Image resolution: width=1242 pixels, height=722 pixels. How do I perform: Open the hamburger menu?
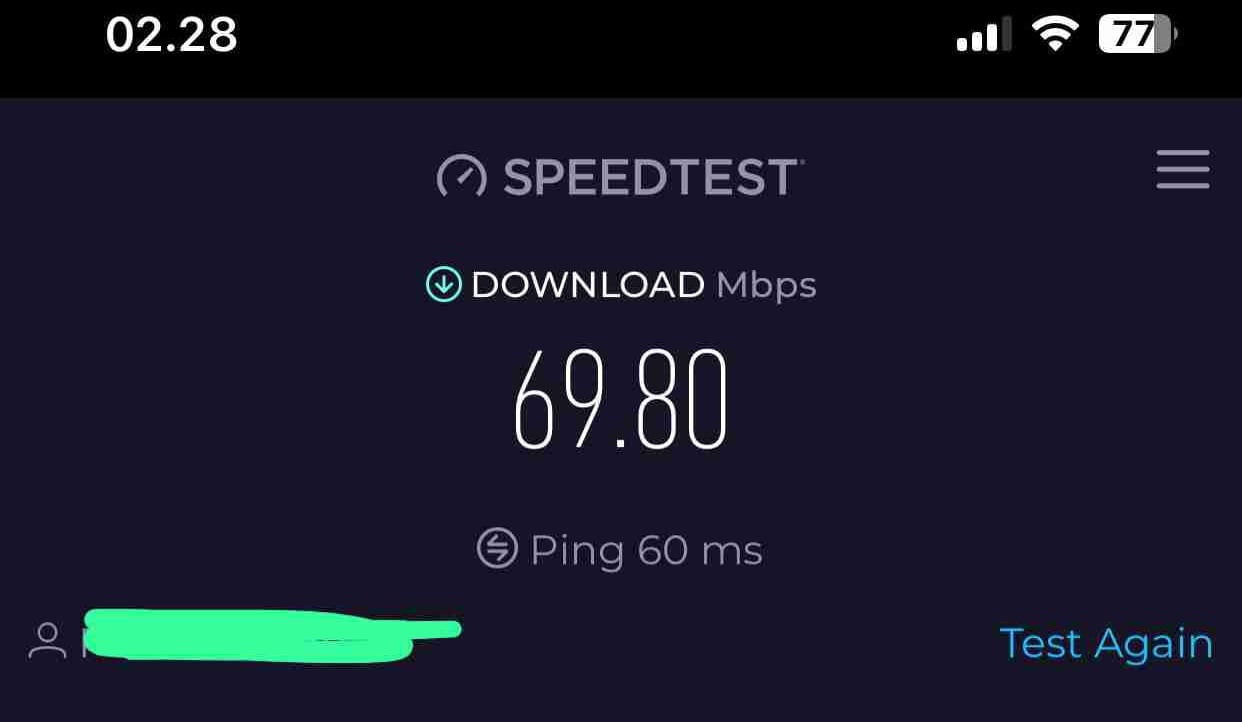pyautogui.click(x=1182, y=170)
